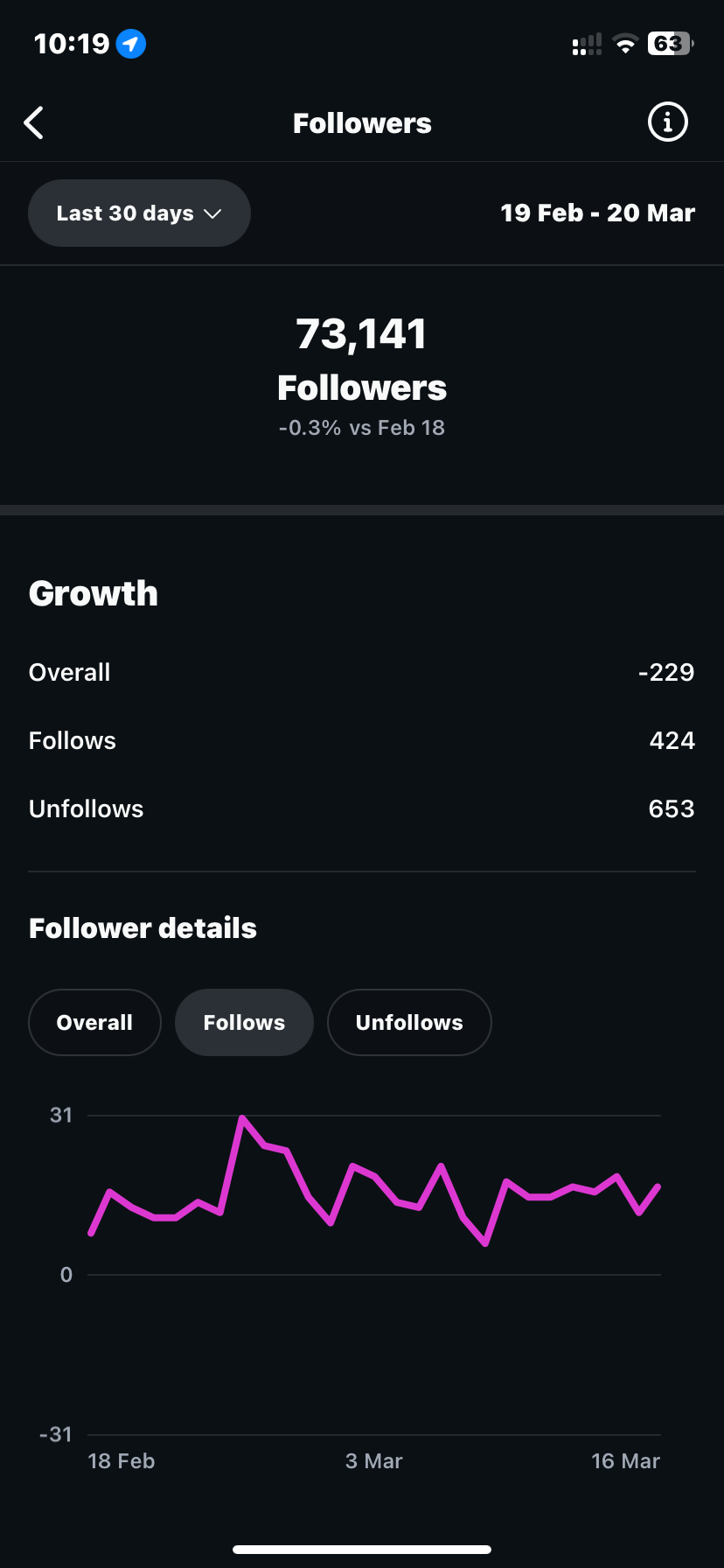Select the Follows chip
The width and height of the screenshot is (724, 1568).
tap(244, 1022)
